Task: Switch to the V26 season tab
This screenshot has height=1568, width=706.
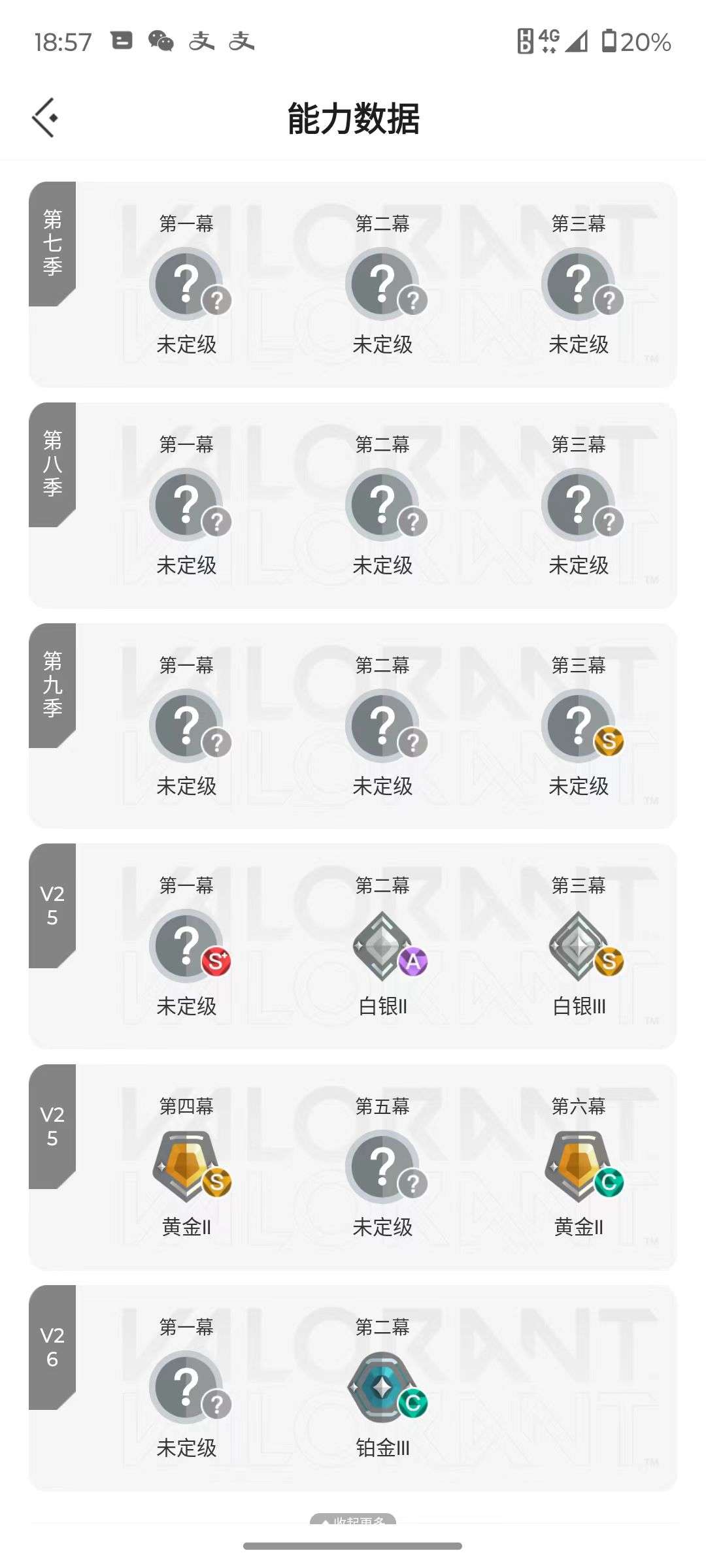Action: 52,1346
